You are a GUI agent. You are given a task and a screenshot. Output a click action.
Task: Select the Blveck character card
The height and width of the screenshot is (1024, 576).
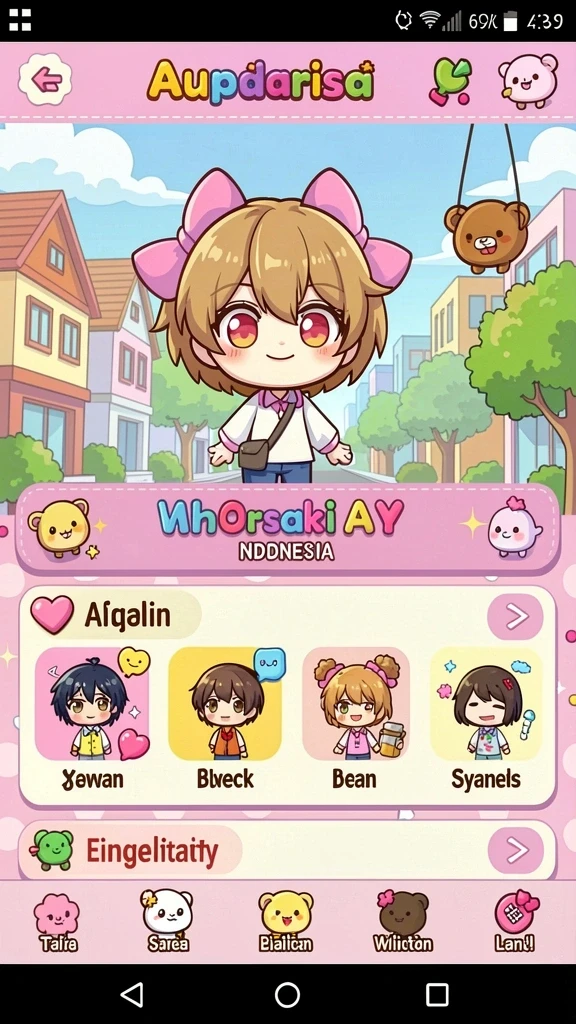pyautogui.click(x=225, y=718)
